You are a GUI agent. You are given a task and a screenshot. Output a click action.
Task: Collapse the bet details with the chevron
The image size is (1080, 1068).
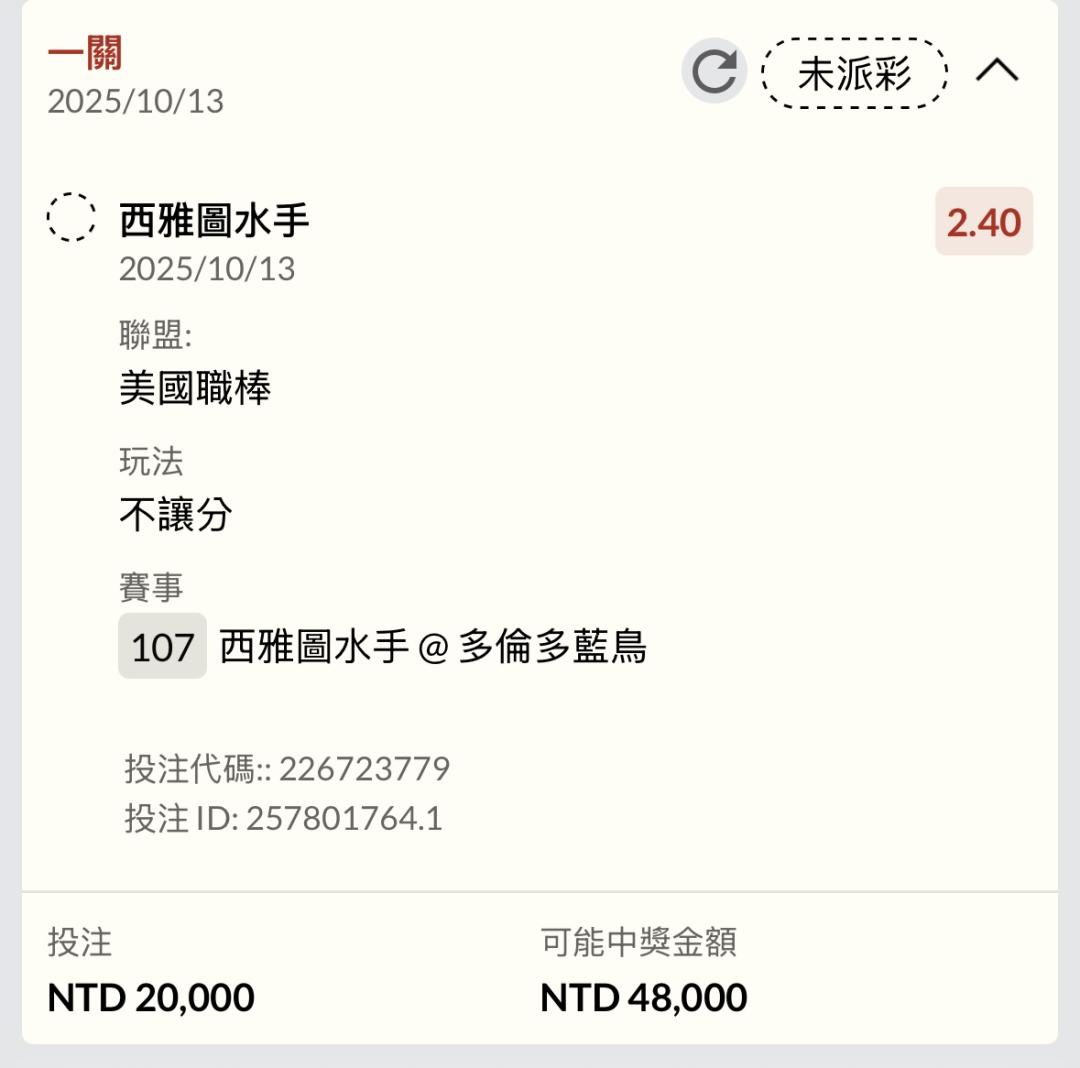tap(997, 70)
